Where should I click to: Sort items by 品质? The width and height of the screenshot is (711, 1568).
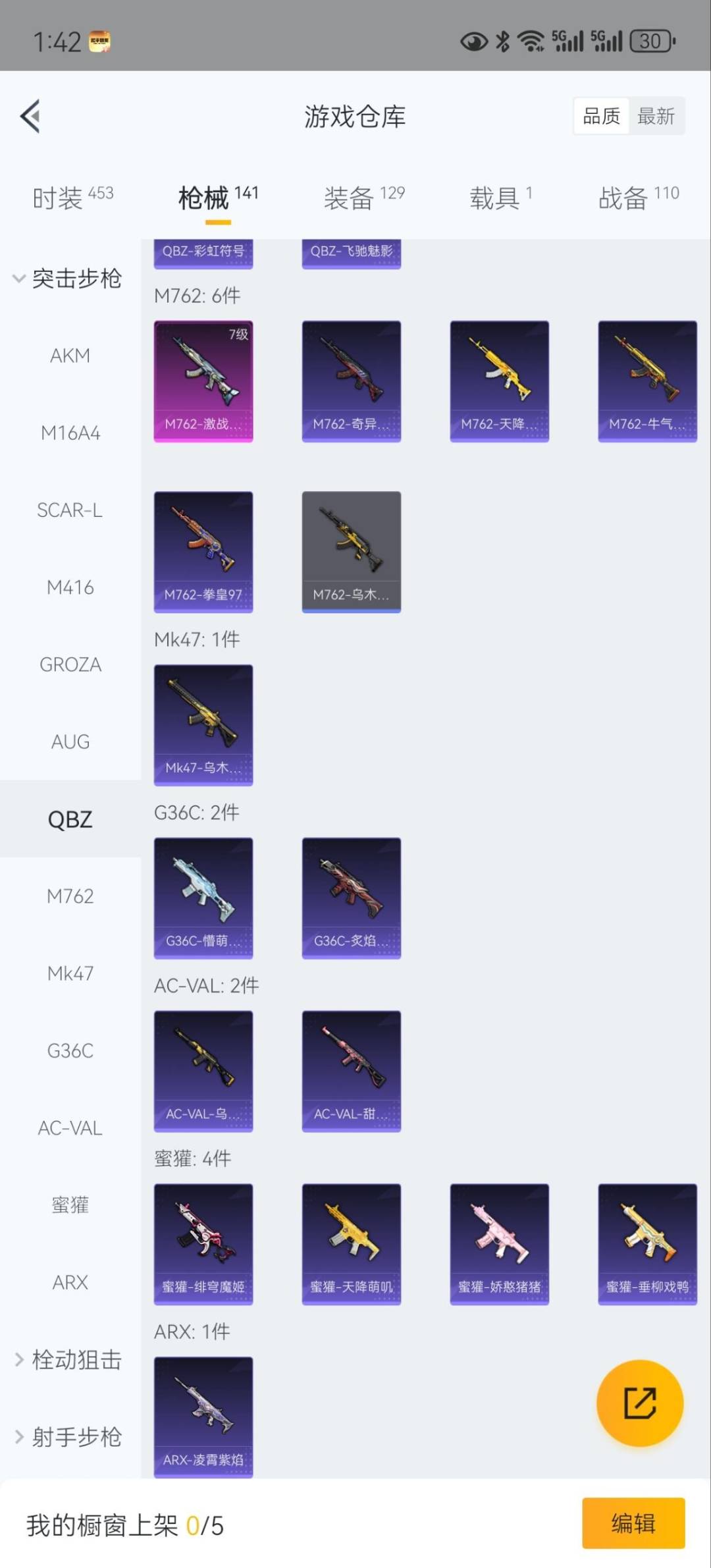pos(601,117)
